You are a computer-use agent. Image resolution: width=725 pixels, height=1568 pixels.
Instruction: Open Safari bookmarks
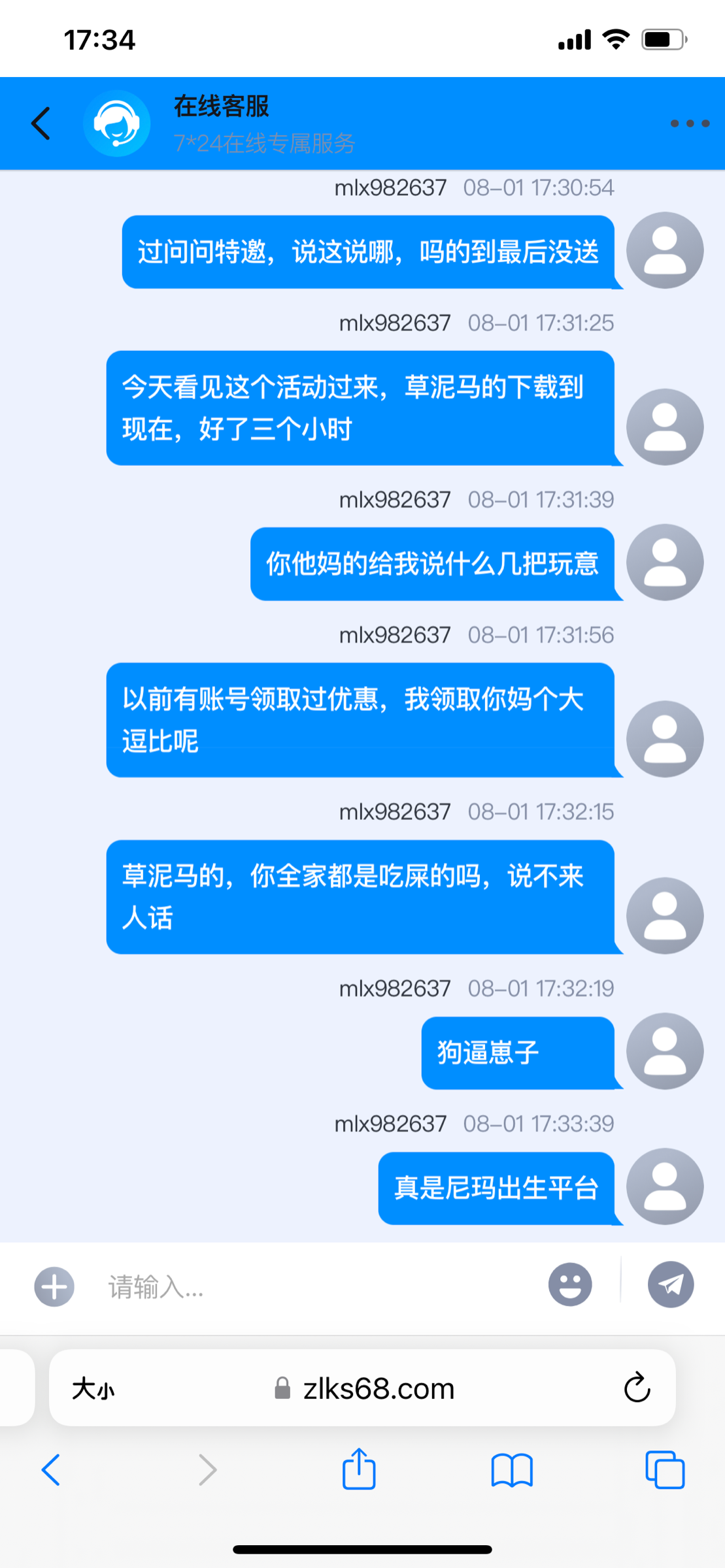point(512,1470)
